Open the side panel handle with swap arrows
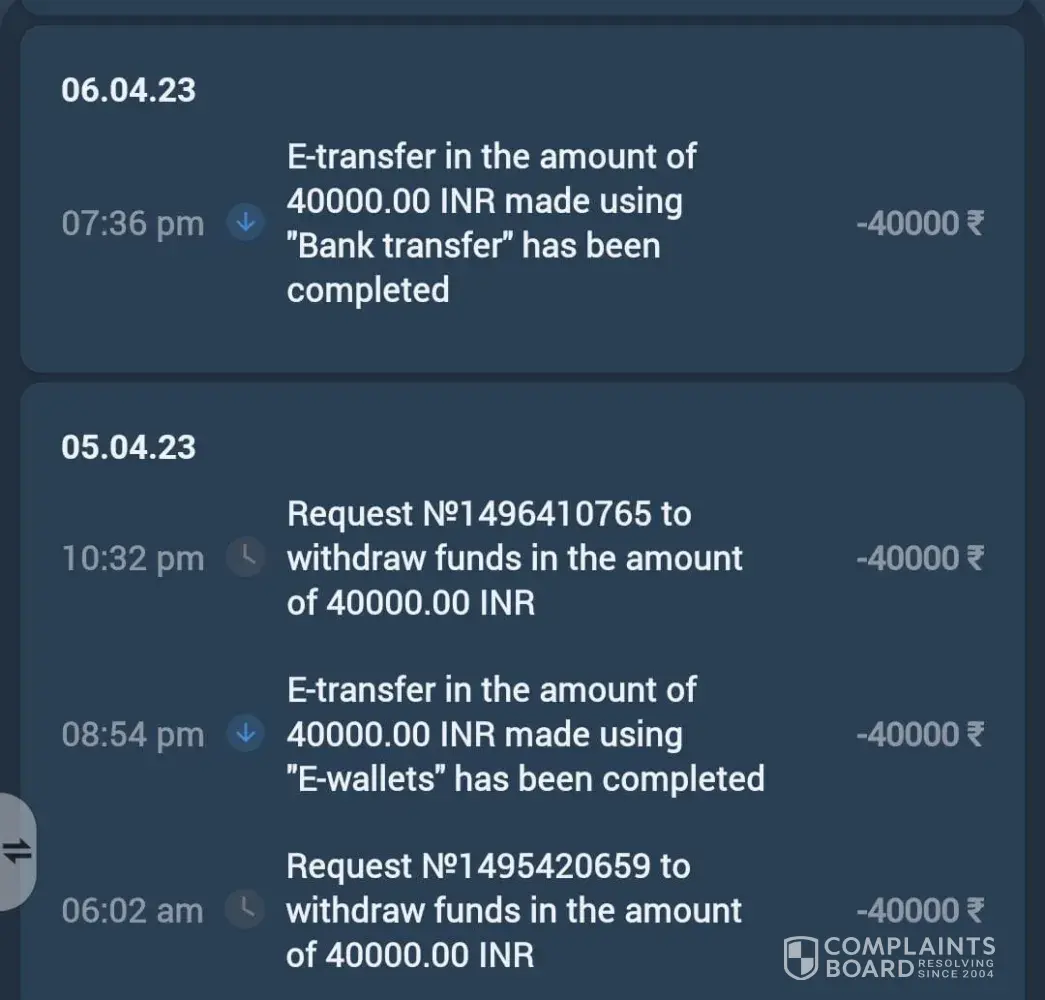The width and height of the screenshot is (1045, 1000). click(x=17, y=851)
